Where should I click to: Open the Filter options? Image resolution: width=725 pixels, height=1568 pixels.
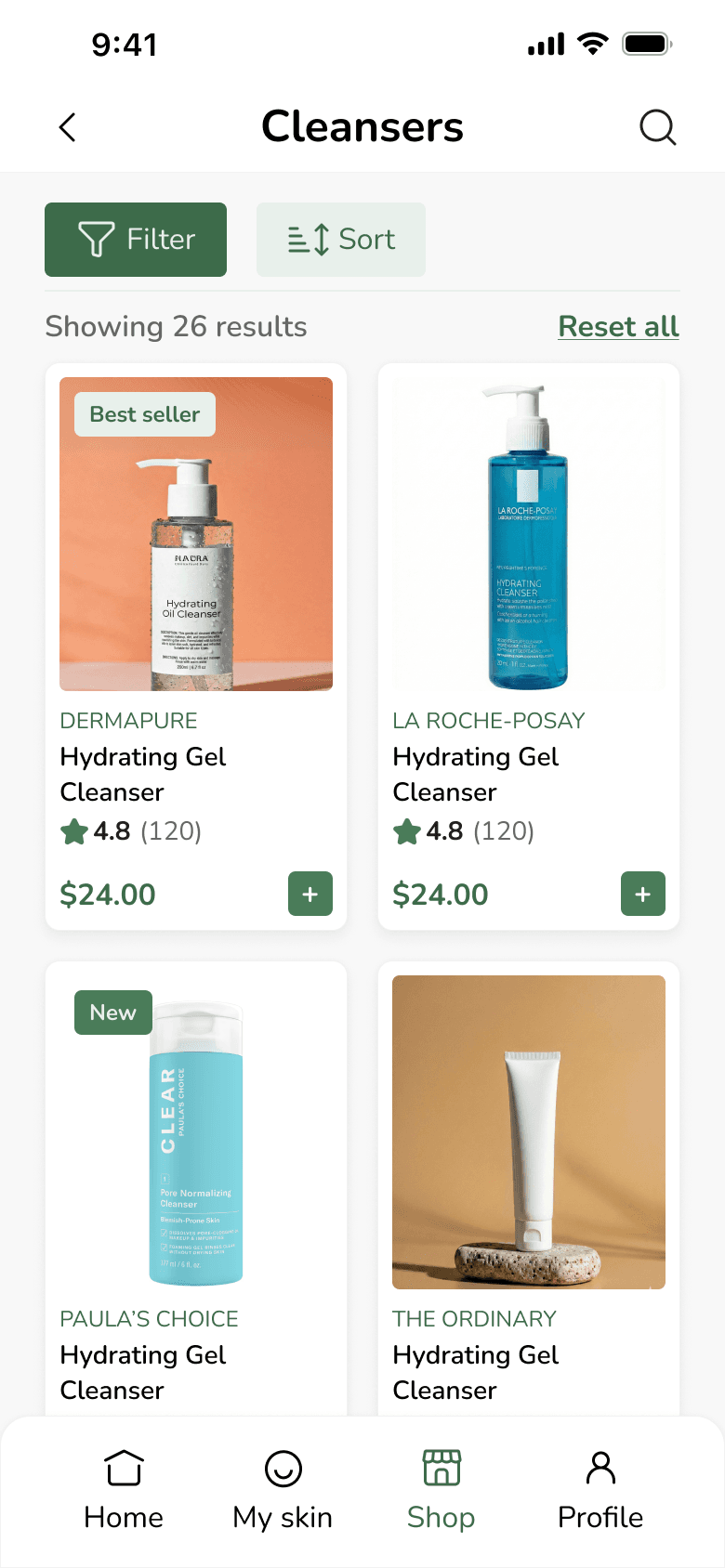point(136,240)
